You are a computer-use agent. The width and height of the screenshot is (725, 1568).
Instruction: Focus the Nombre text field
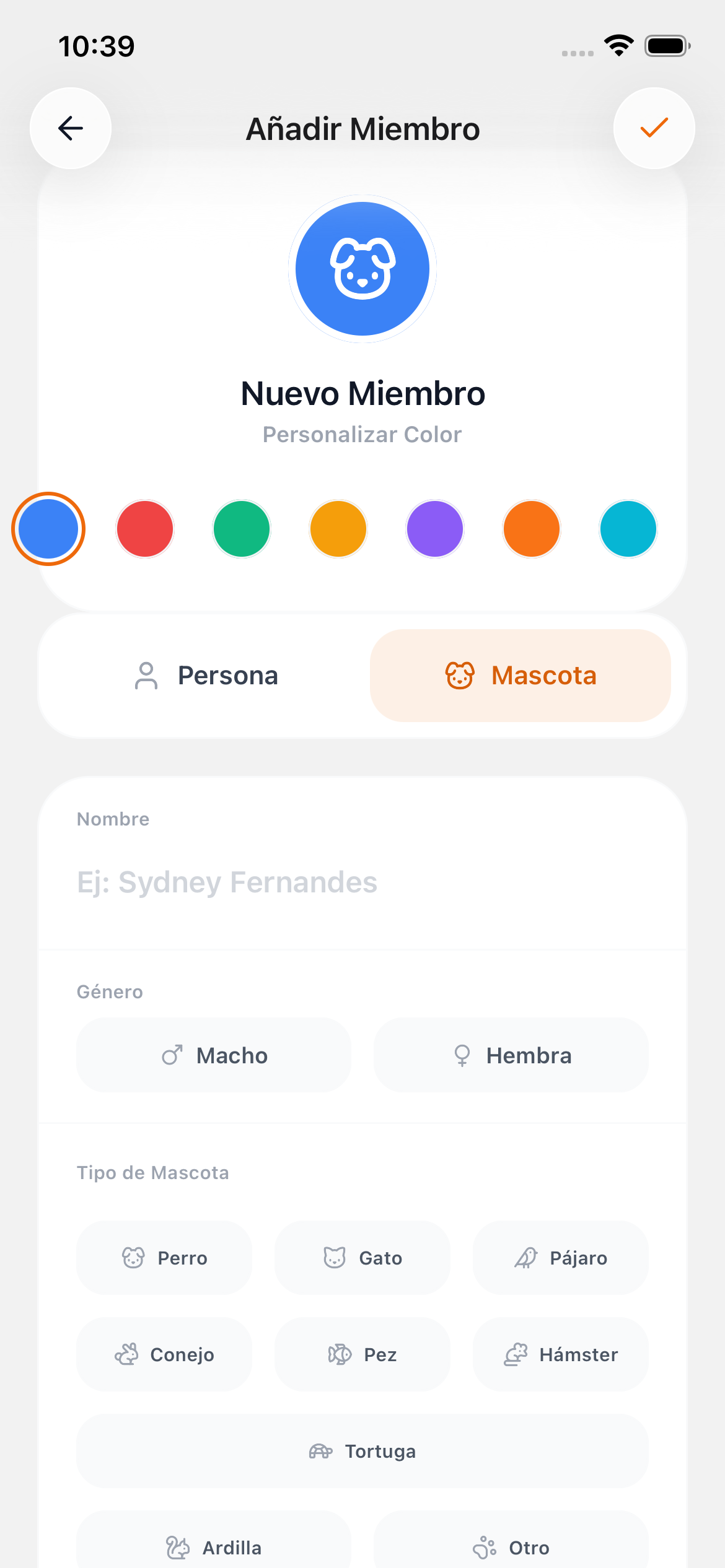362,882
